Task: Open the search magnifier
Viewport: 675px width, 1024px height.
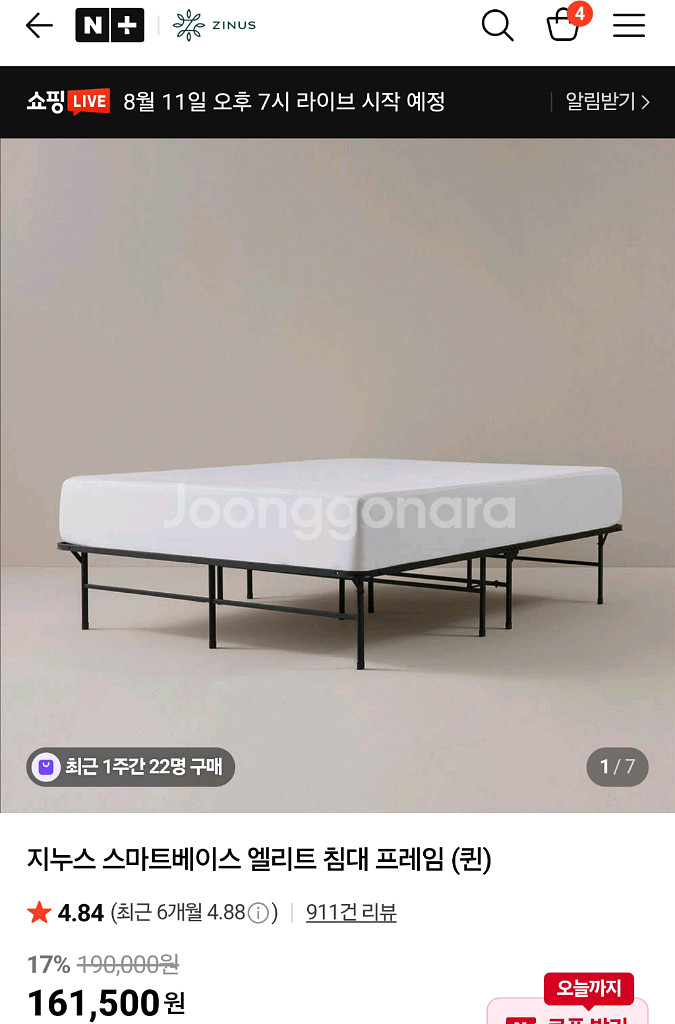Action: point(497,26)
